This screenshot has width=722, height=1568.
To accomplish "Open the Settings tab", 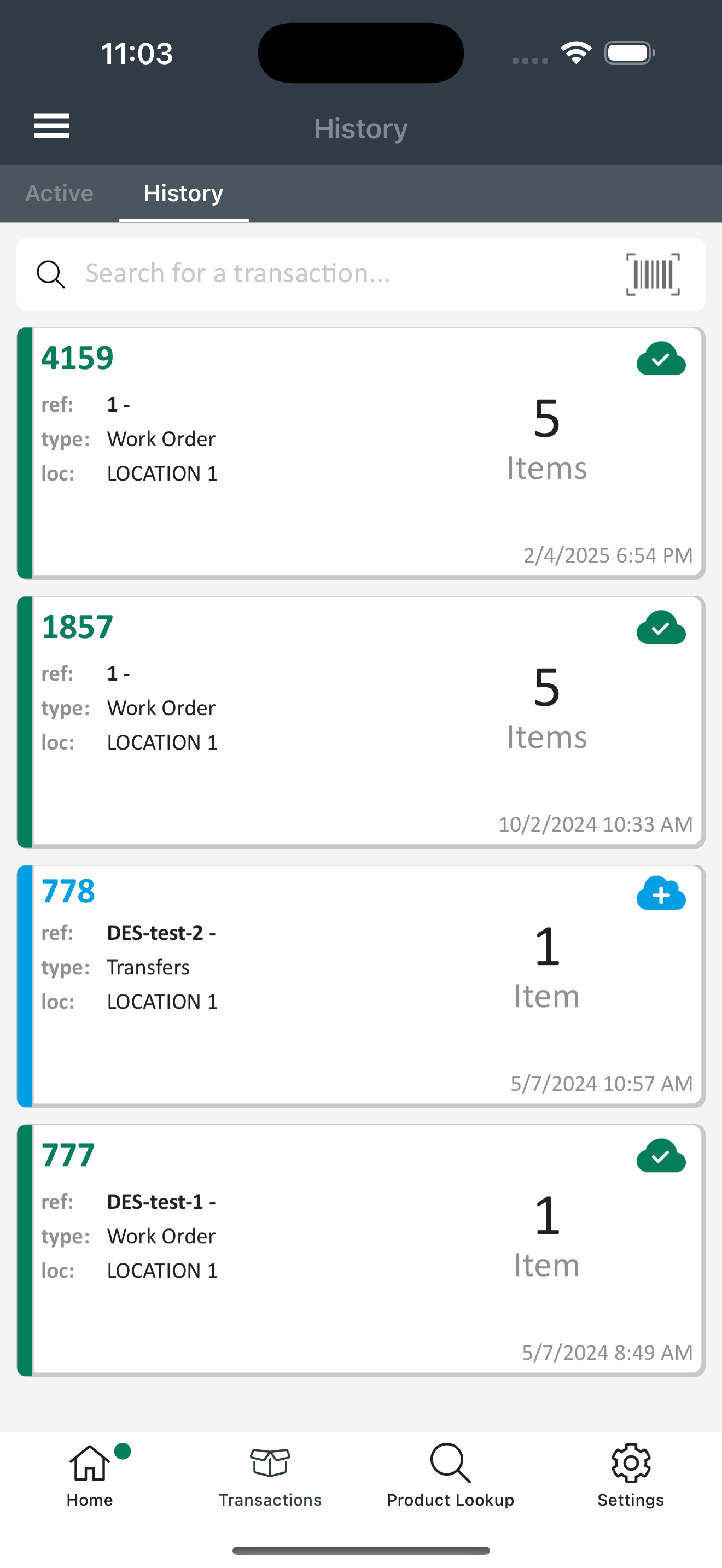I will [631, 1476].
